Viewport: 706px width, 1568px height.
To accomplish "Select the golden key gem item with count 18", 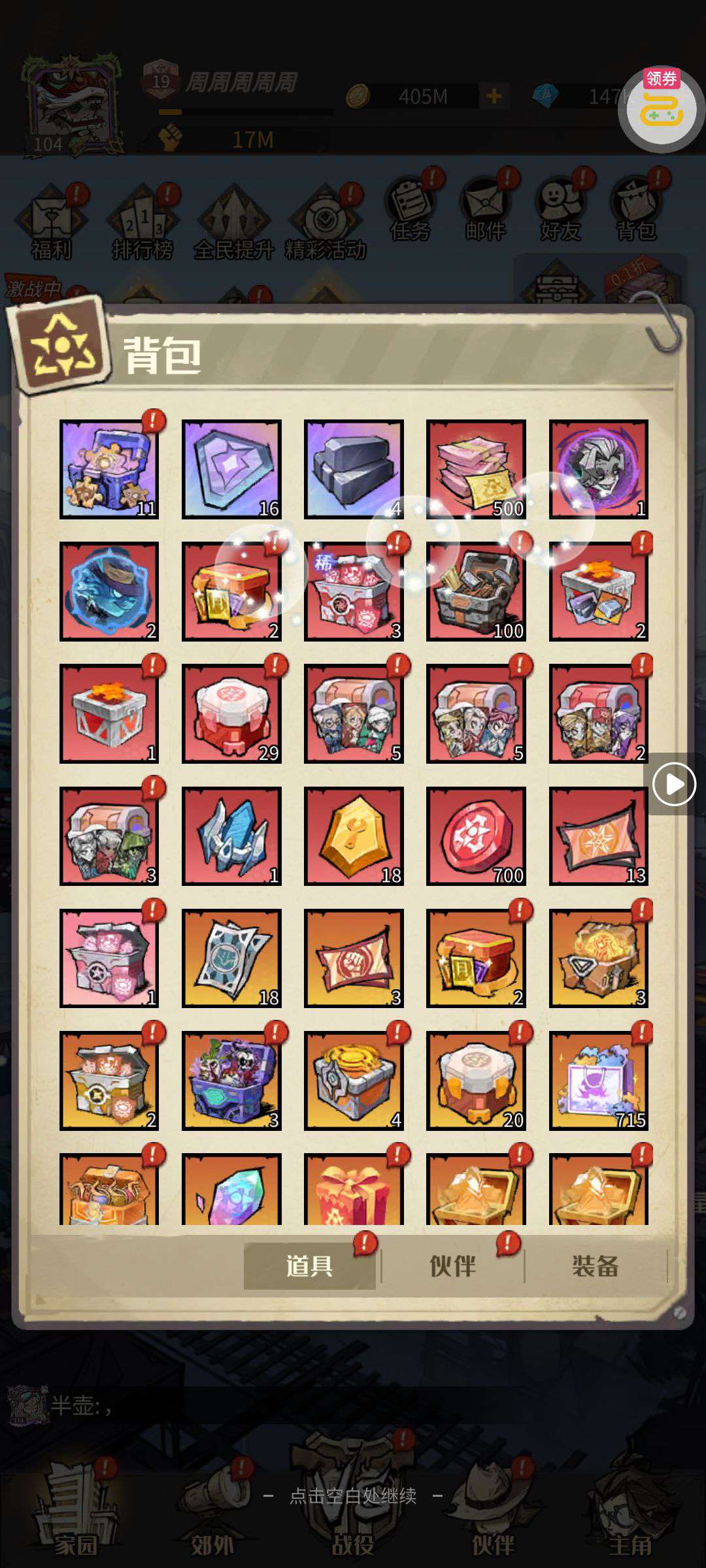I will (354, 836).
